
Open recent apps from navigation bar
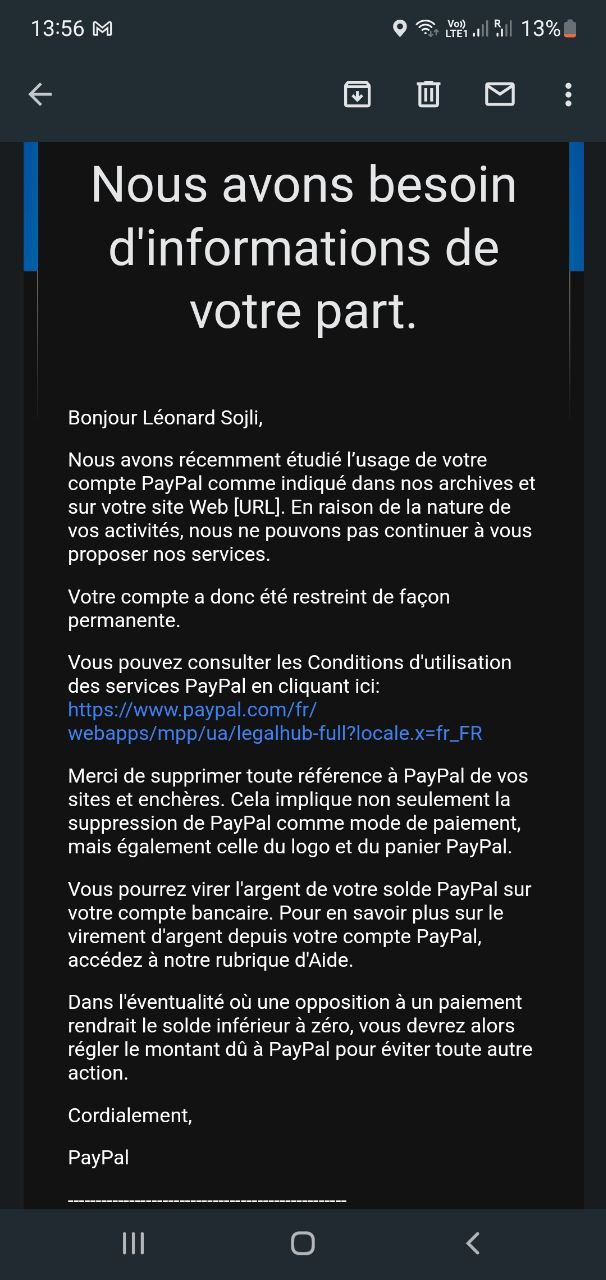tap(133, 1243)
